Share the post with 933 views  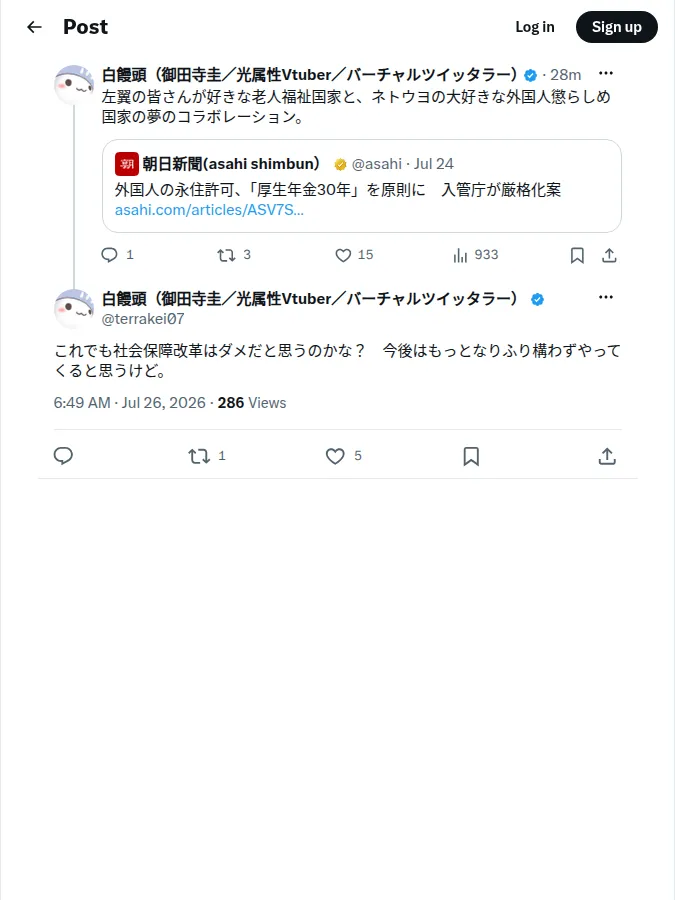point(609,255)
